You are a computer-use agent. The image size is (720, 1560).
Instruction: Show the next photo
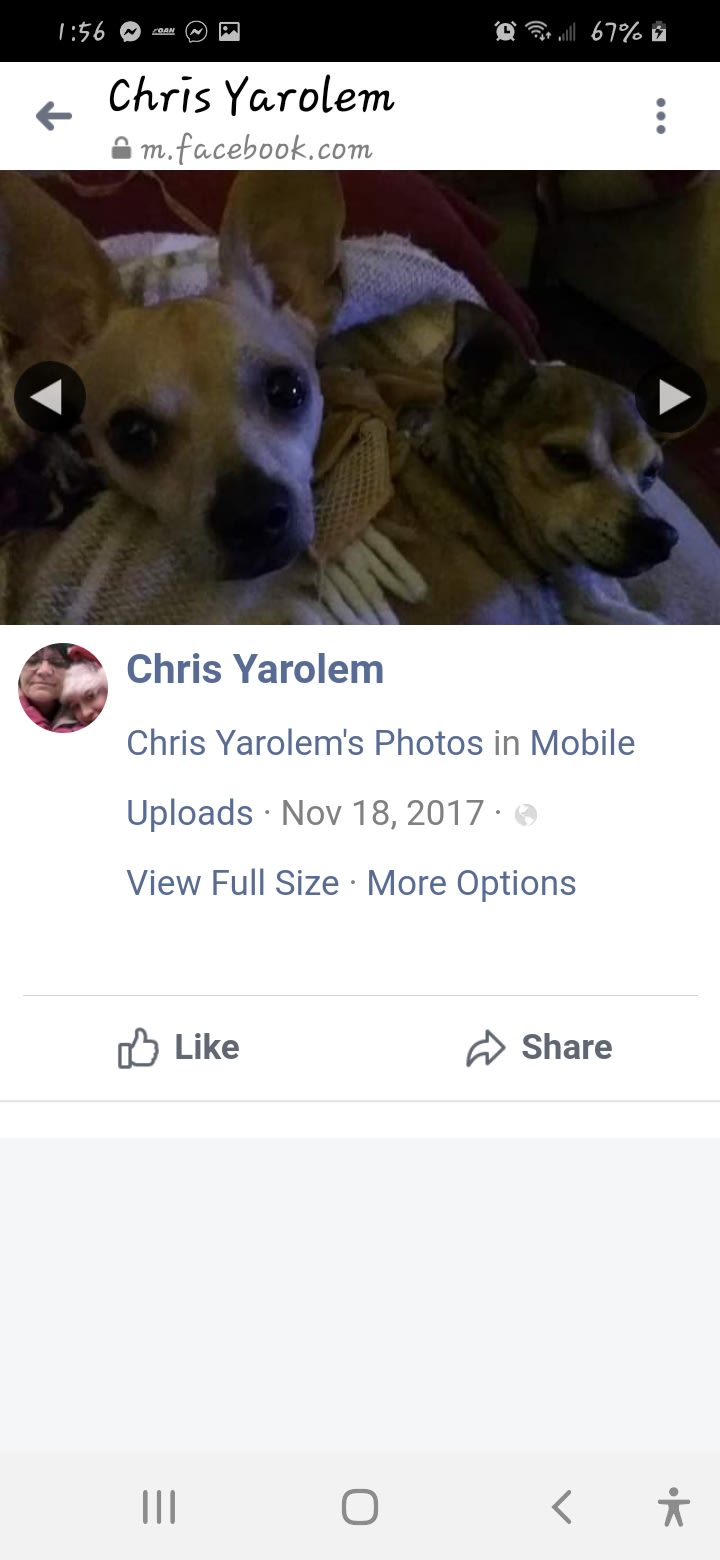(672, 398)
